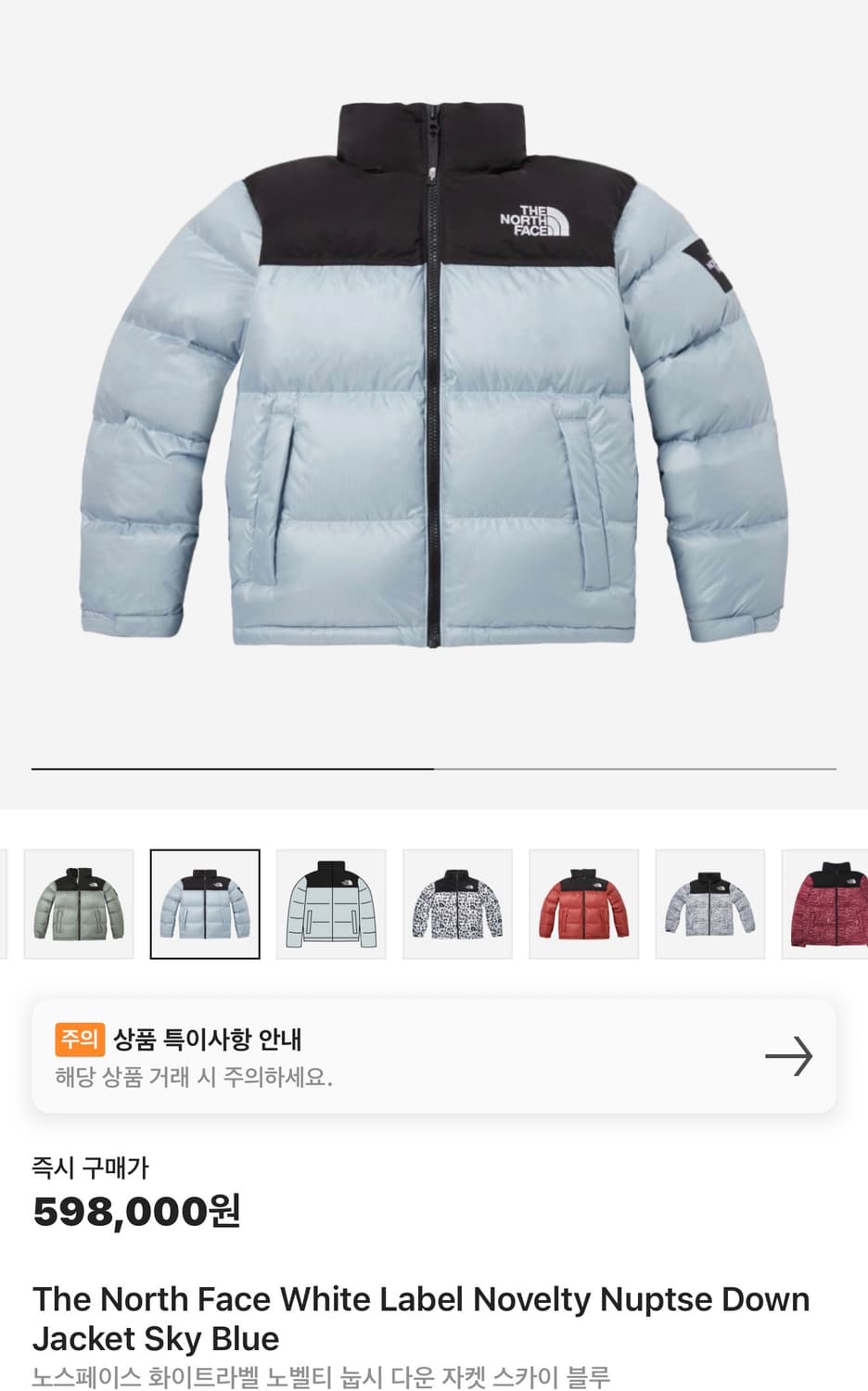Click the highlighted sky blue colorway thumbnail
The width and height of the screenshot is (868, 1391).
point(205,902)
